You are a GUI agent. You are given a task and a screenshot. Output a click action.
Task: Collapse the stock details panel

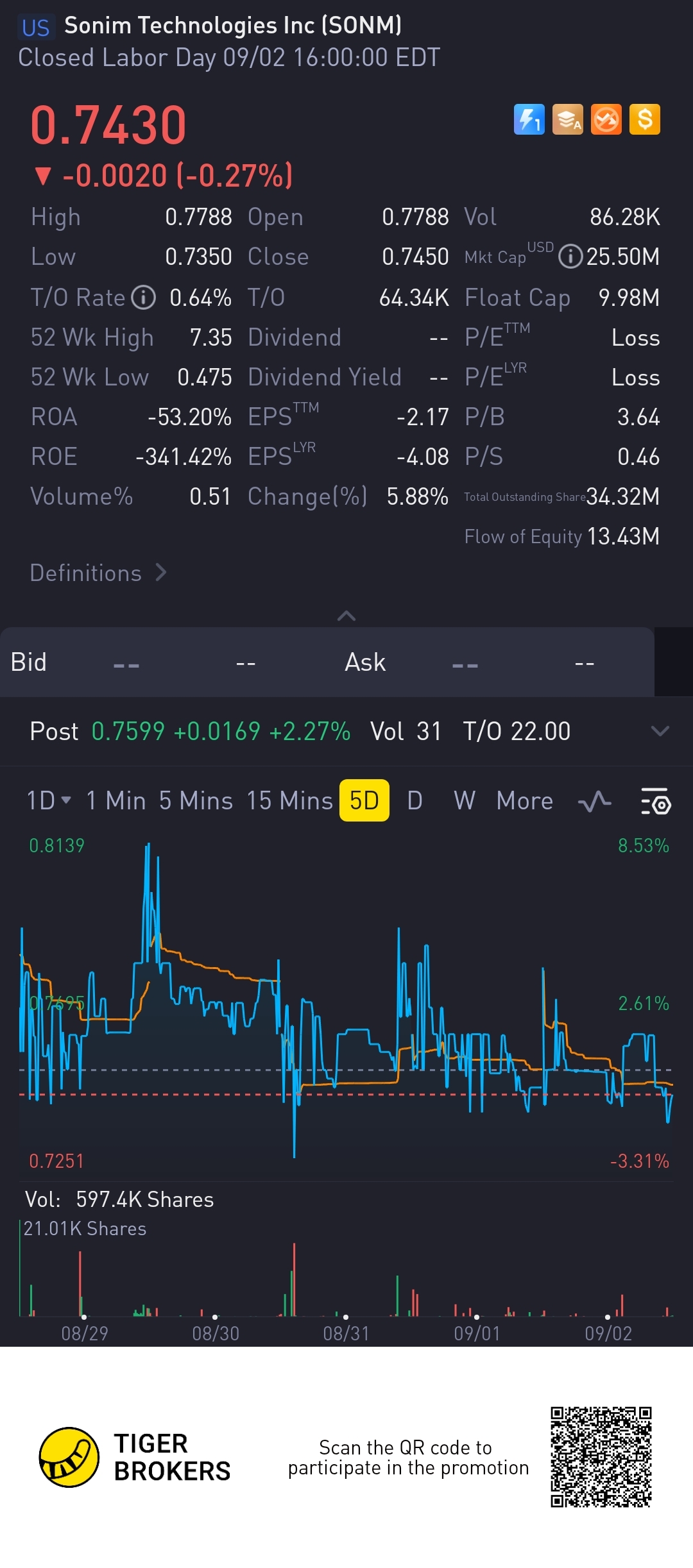346,616
